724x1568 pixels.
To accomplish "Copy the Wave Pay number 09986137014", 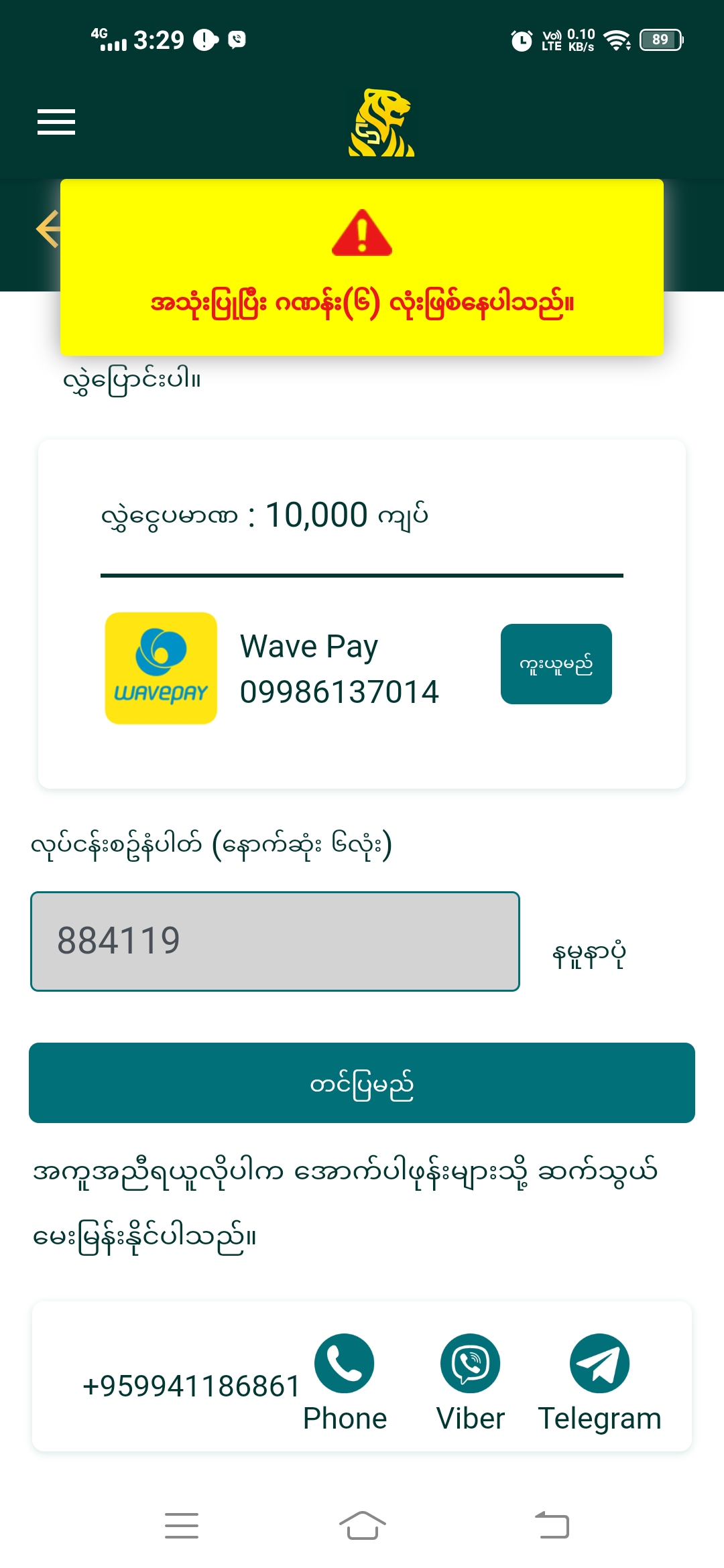I will click(x=556, y=664).
